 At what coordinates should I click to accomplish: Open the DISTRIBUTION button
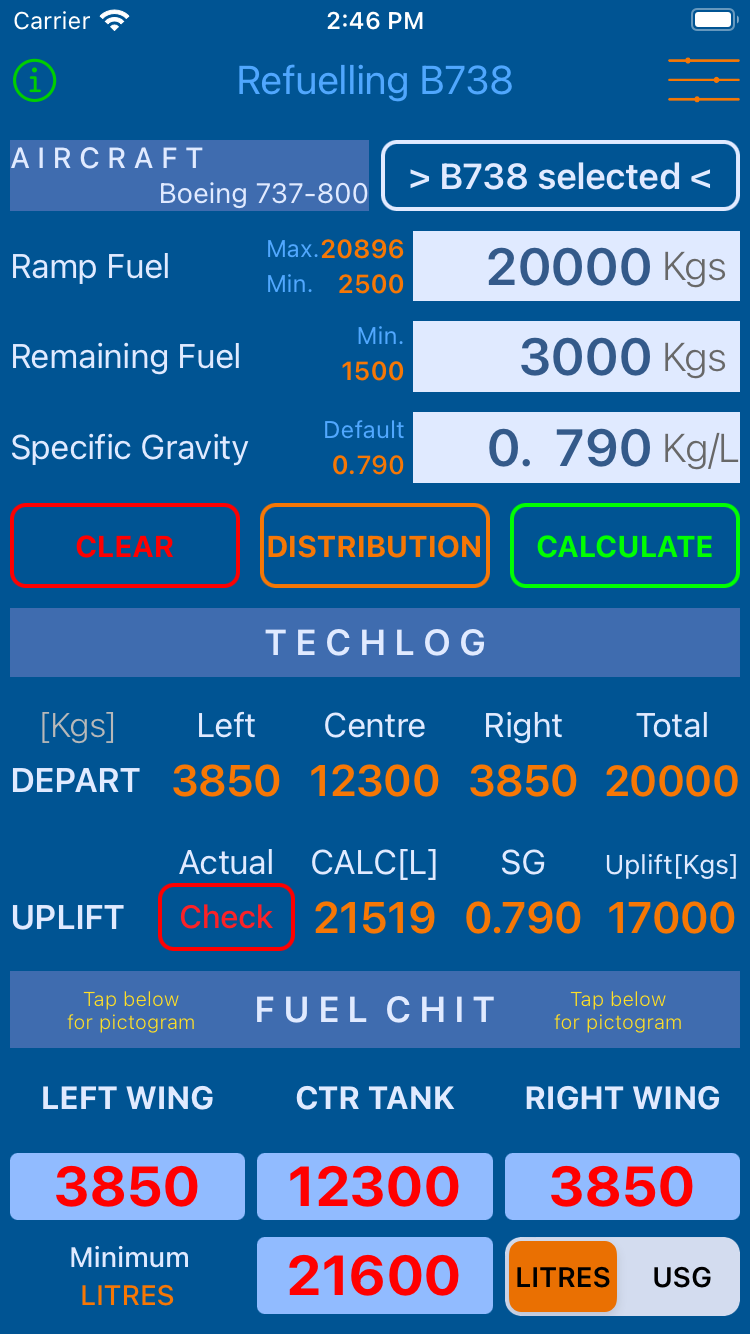pos(375,546)
